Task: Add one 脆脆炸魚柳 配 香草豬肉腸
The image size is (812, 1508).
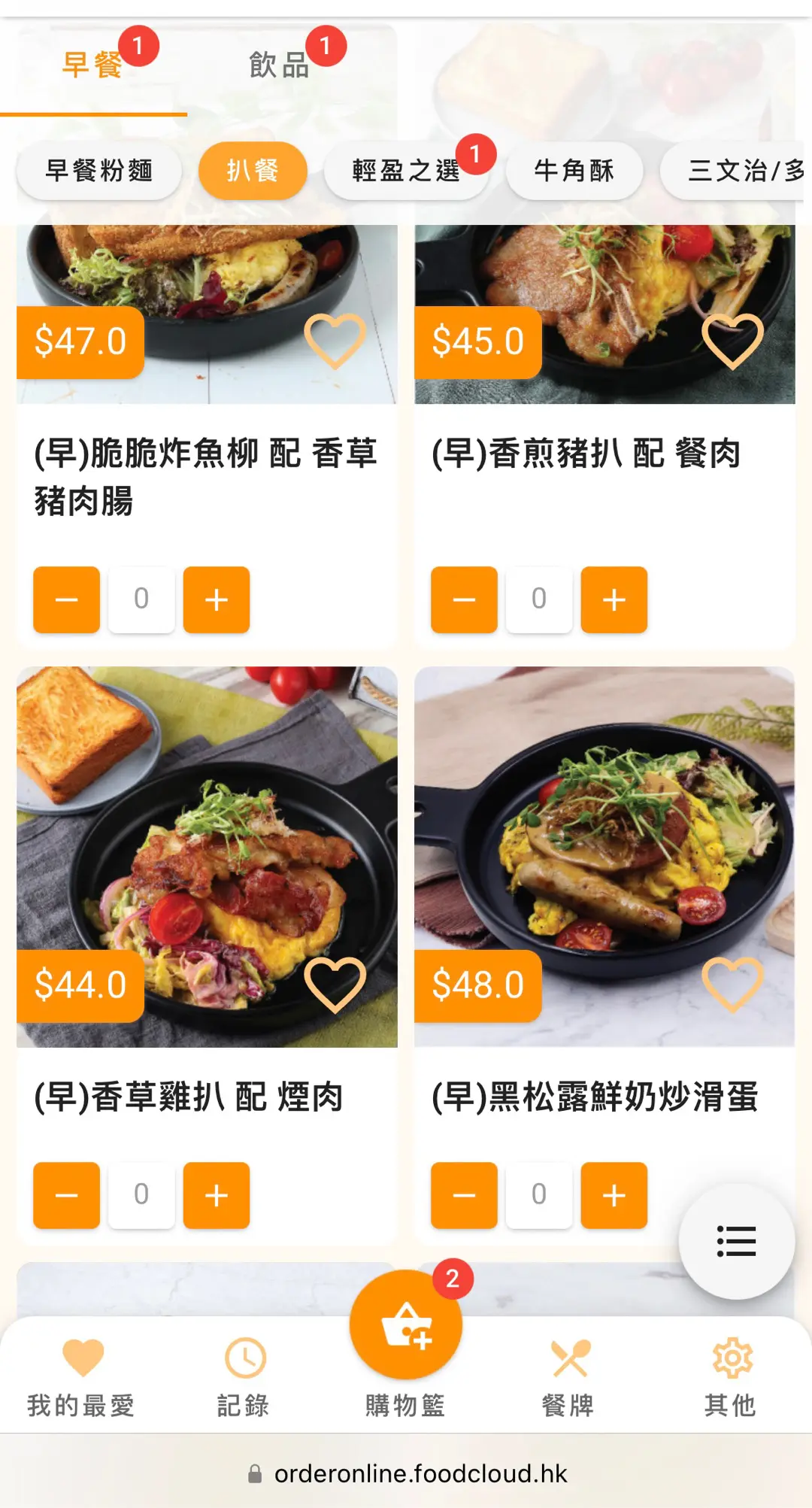Action: (x=217, y=599)
